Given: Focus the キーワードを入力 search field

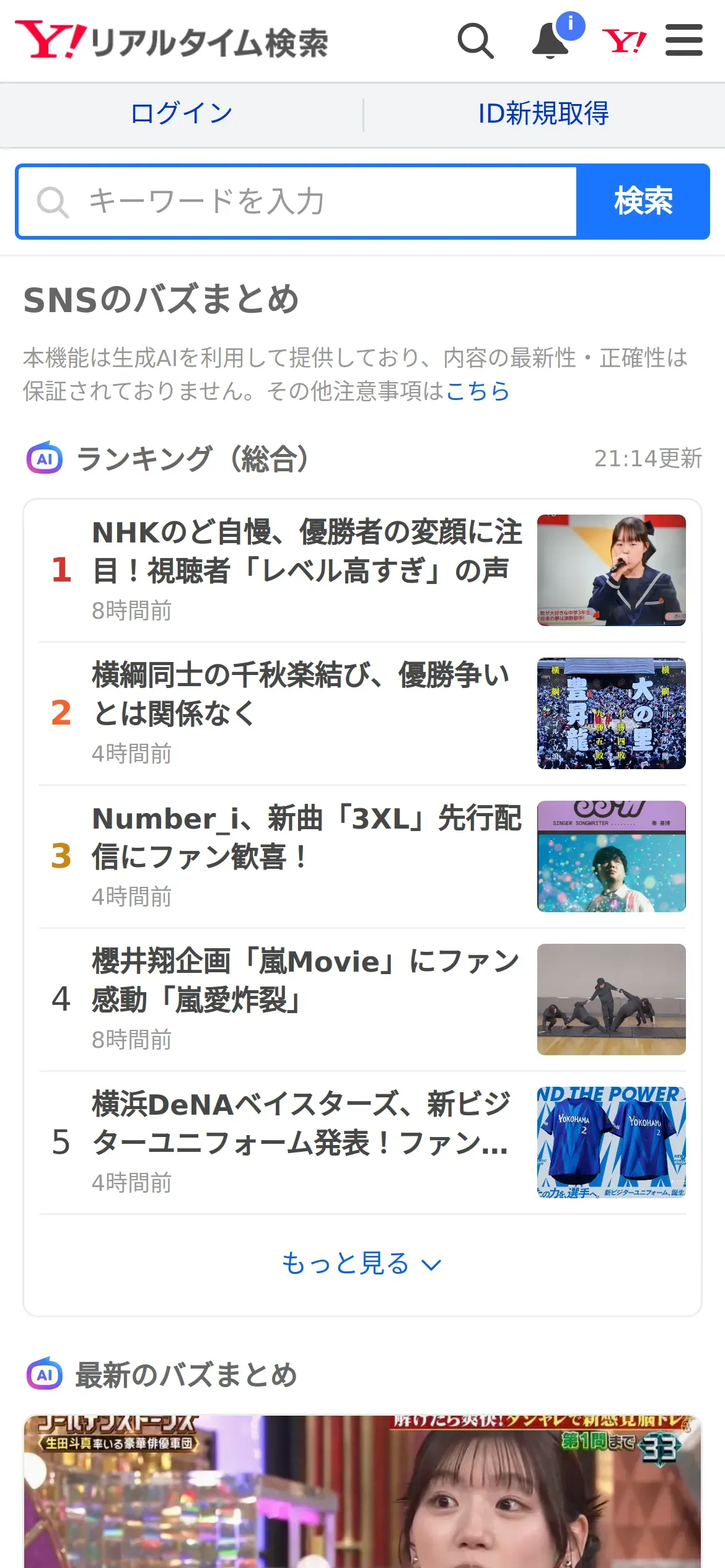Looking at the screenshot, I should click(297, 202).
